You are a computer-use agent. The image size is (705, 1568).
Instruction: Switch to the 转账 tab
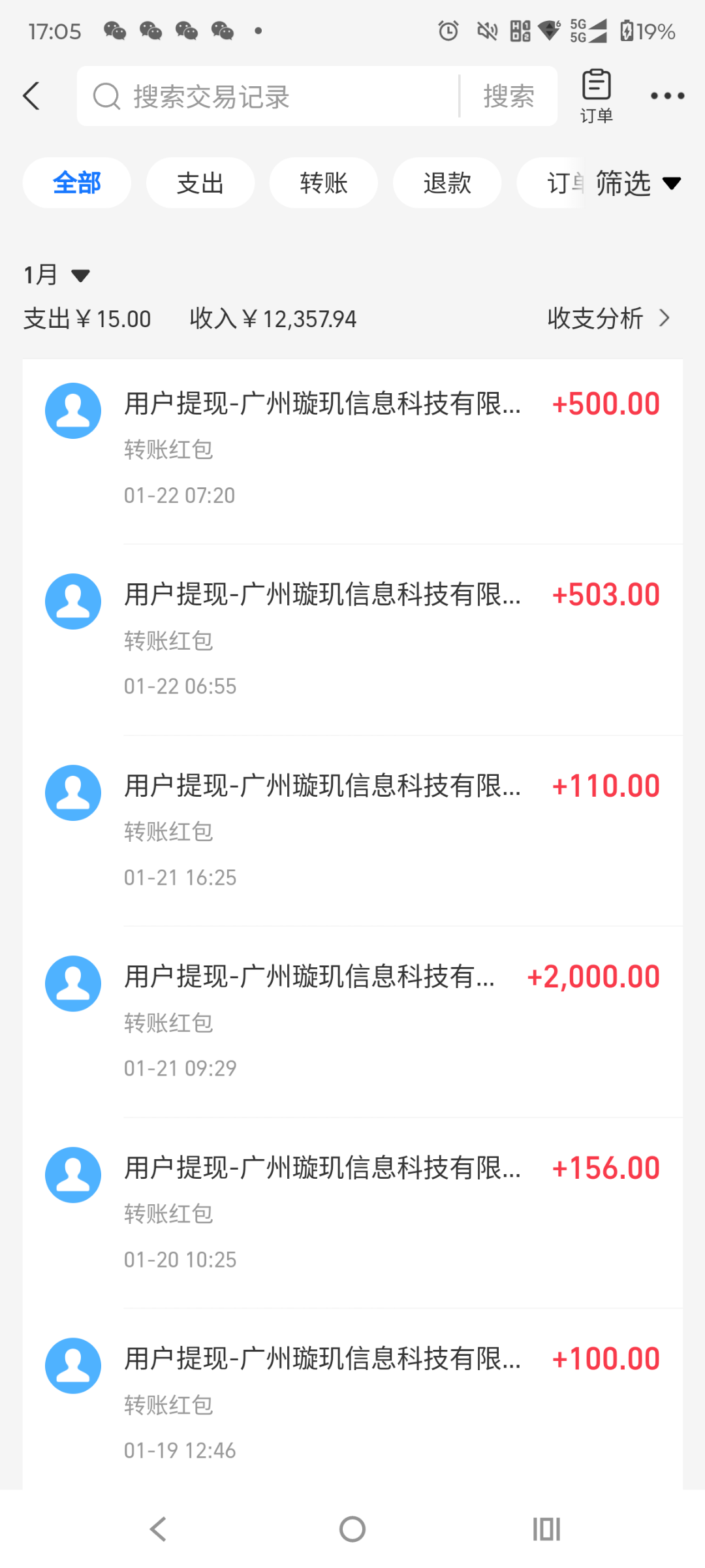coord(323,183)
